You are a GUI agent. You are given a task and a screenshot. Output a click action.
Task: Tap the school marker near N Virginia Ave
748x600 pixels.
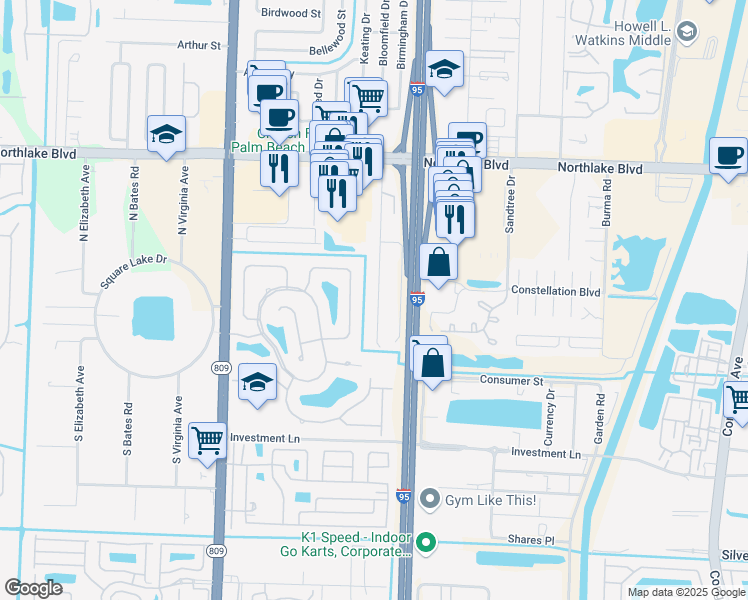pyautogui.click(x=166, y=135)
